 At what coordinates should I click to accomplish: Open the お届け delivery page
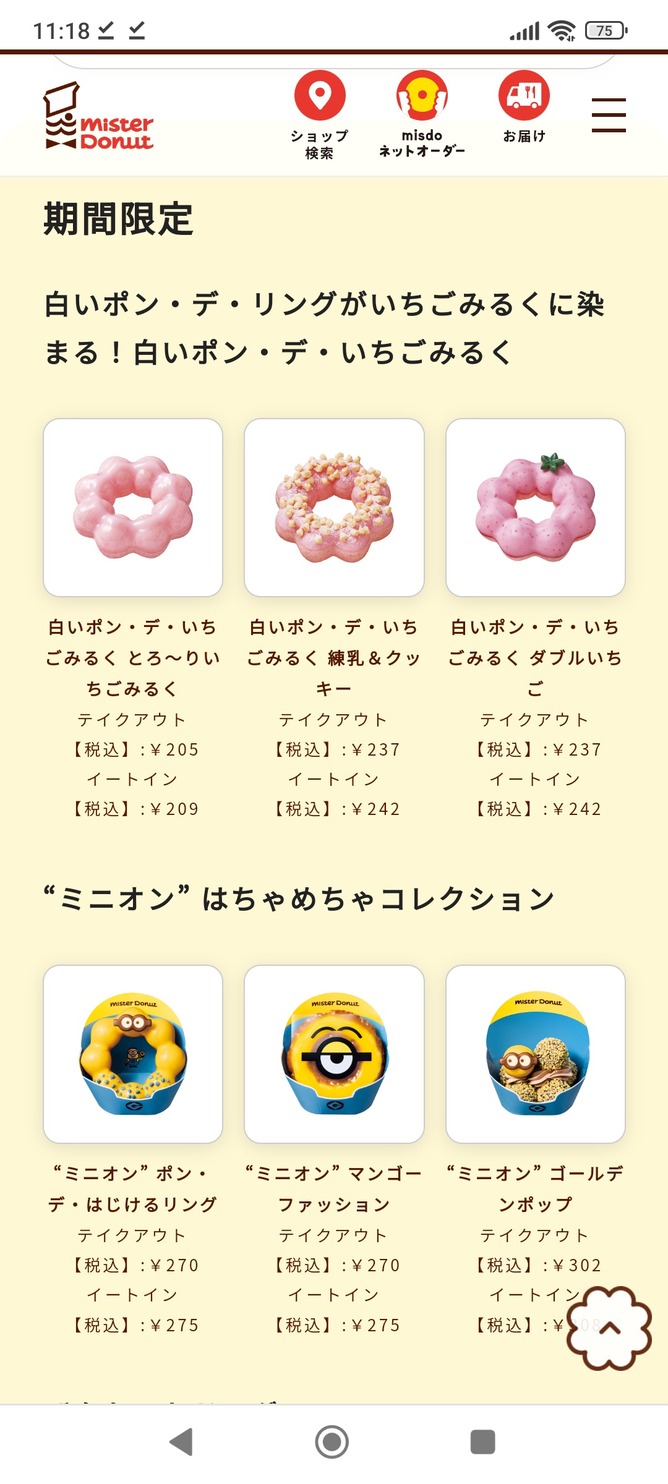(524, 108)
